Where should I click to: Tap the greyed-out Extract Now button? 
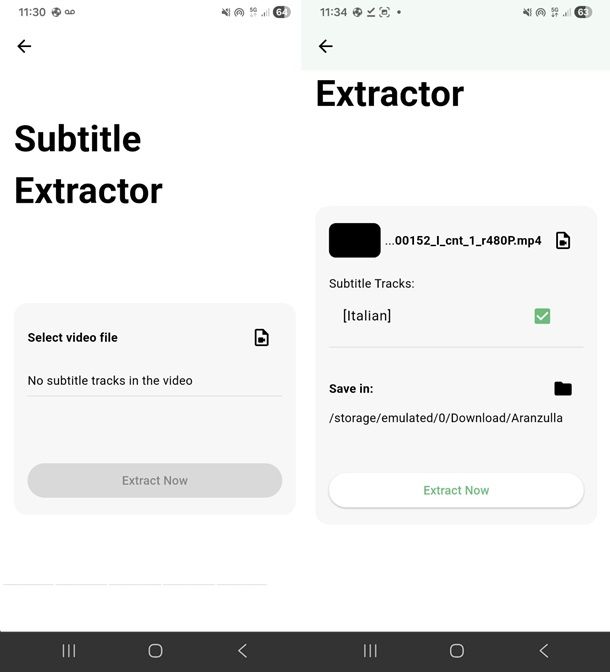pos(155,480)
